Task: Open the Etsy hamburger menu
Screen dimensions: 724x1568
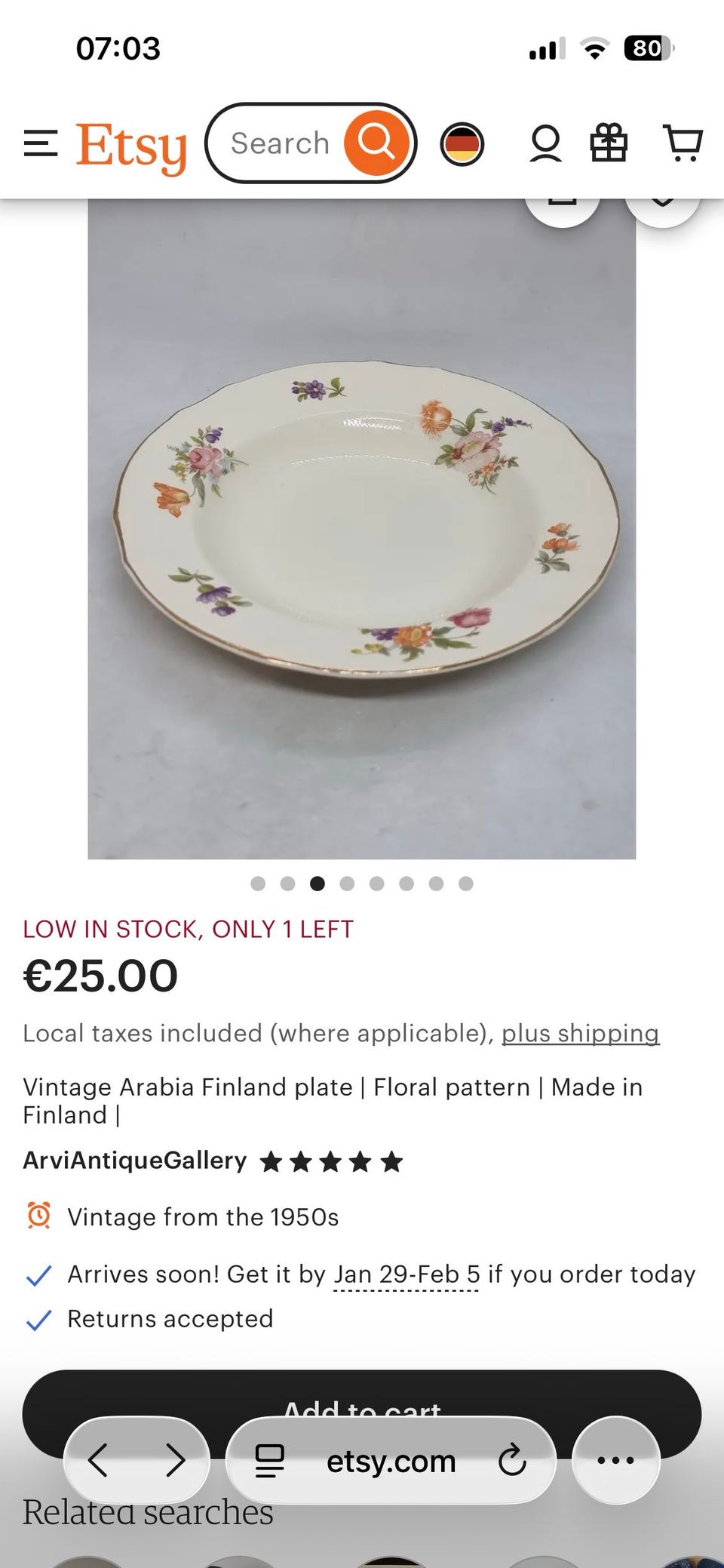Action: pos(41,143)
